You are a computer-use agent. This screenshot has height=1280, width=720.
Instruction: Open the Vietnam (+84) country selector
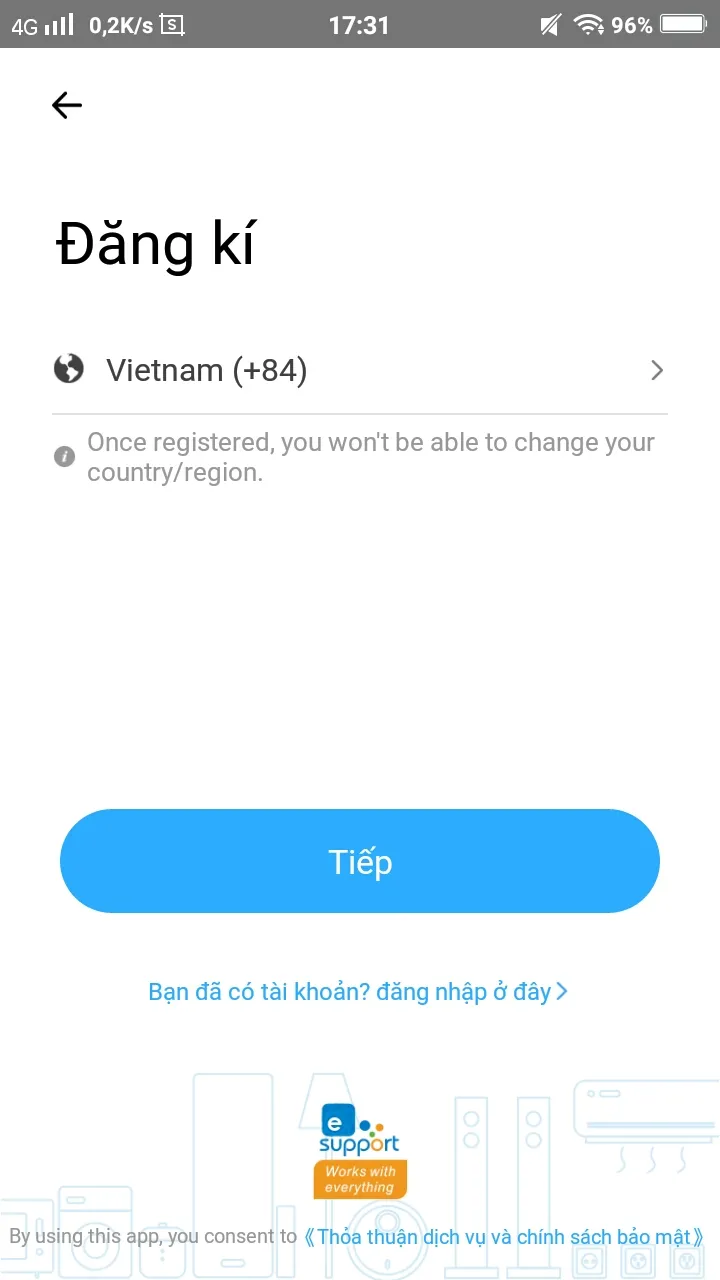pyautogui.click(x=205, y=370)
